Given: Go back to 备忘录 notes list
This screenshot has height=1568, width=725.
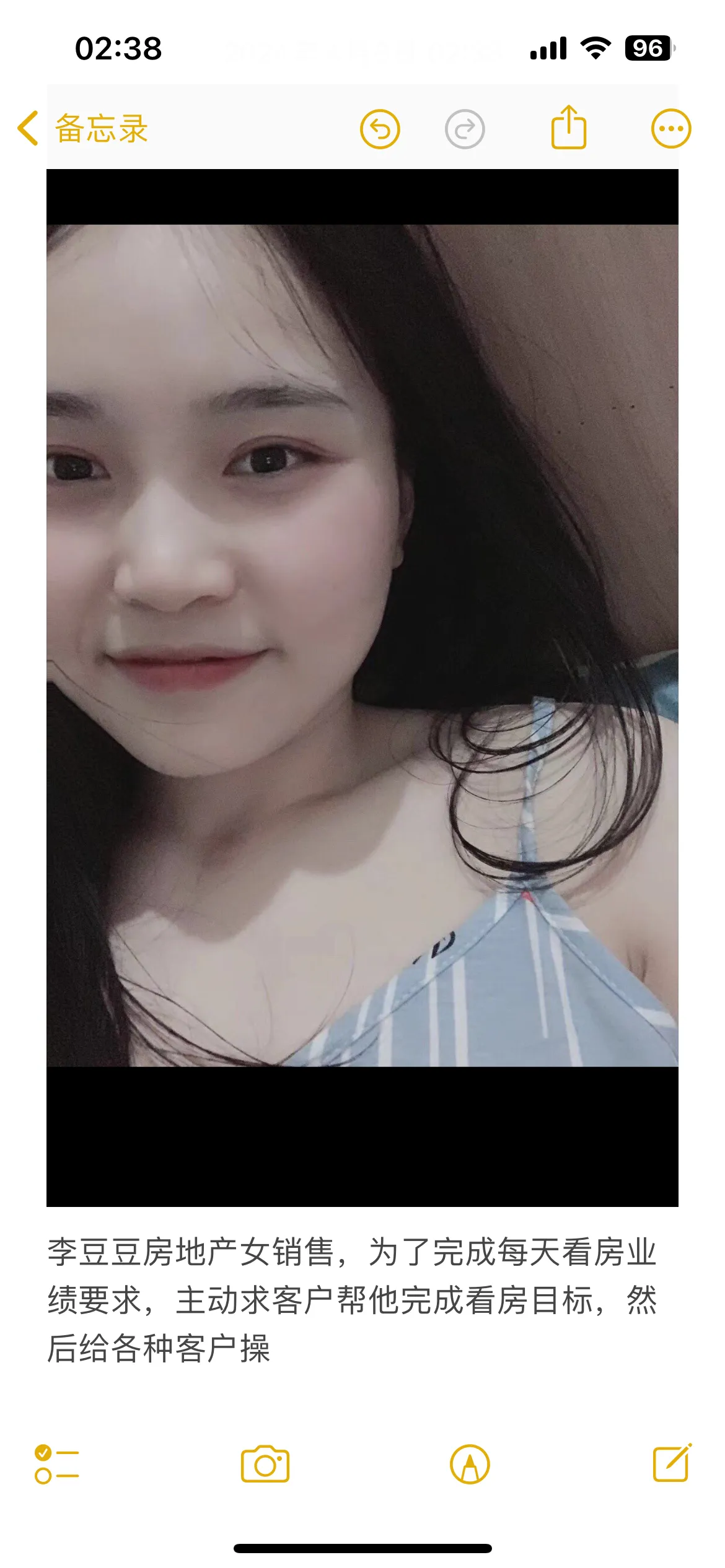Looking at the screenshot, I should click(x=81, y=129).
